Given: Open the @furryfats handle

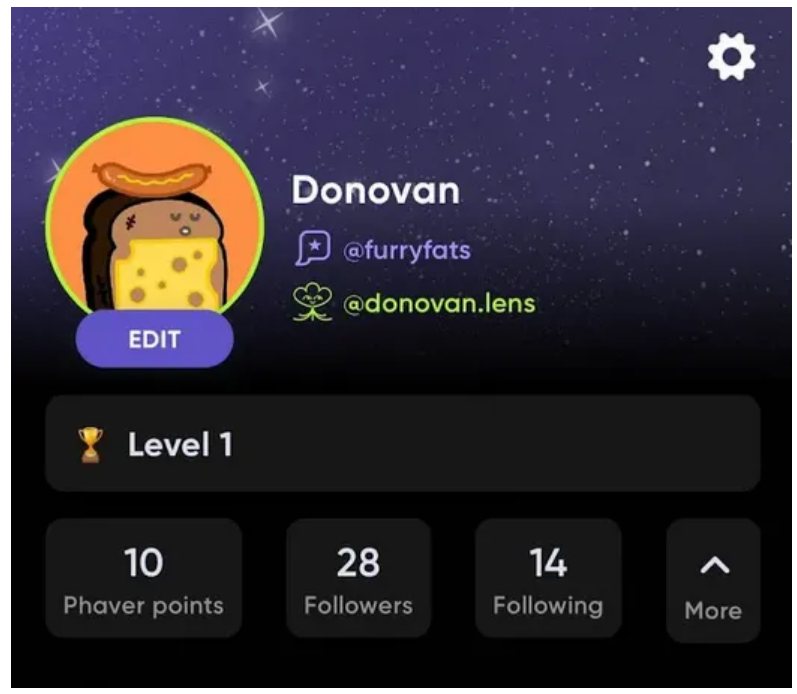Looking at the screenshot, I should coord(406,249).
